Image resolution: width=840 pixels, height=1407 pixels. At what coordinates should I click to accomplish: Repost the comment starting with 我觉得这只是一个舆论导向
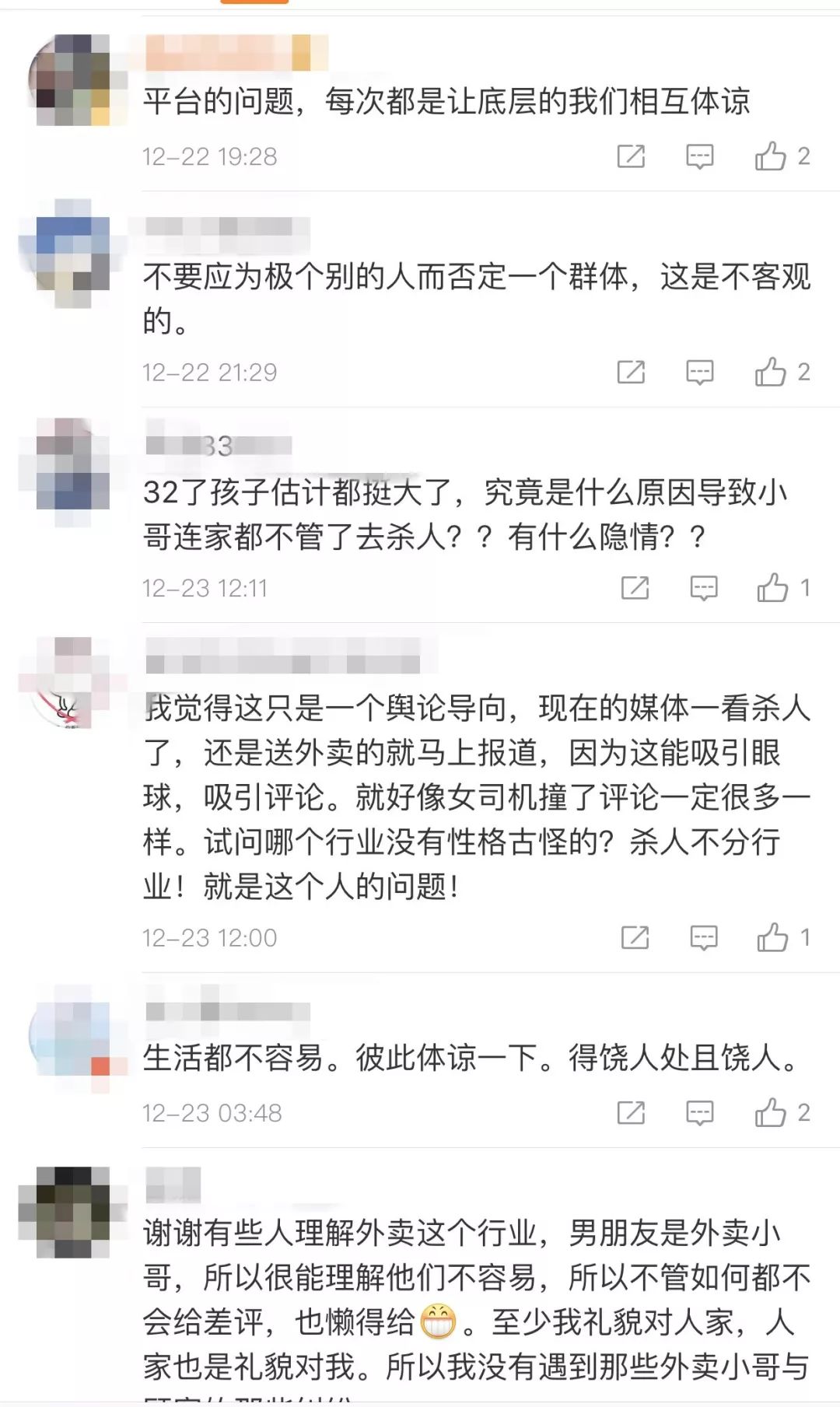click(x=635, y=937)
